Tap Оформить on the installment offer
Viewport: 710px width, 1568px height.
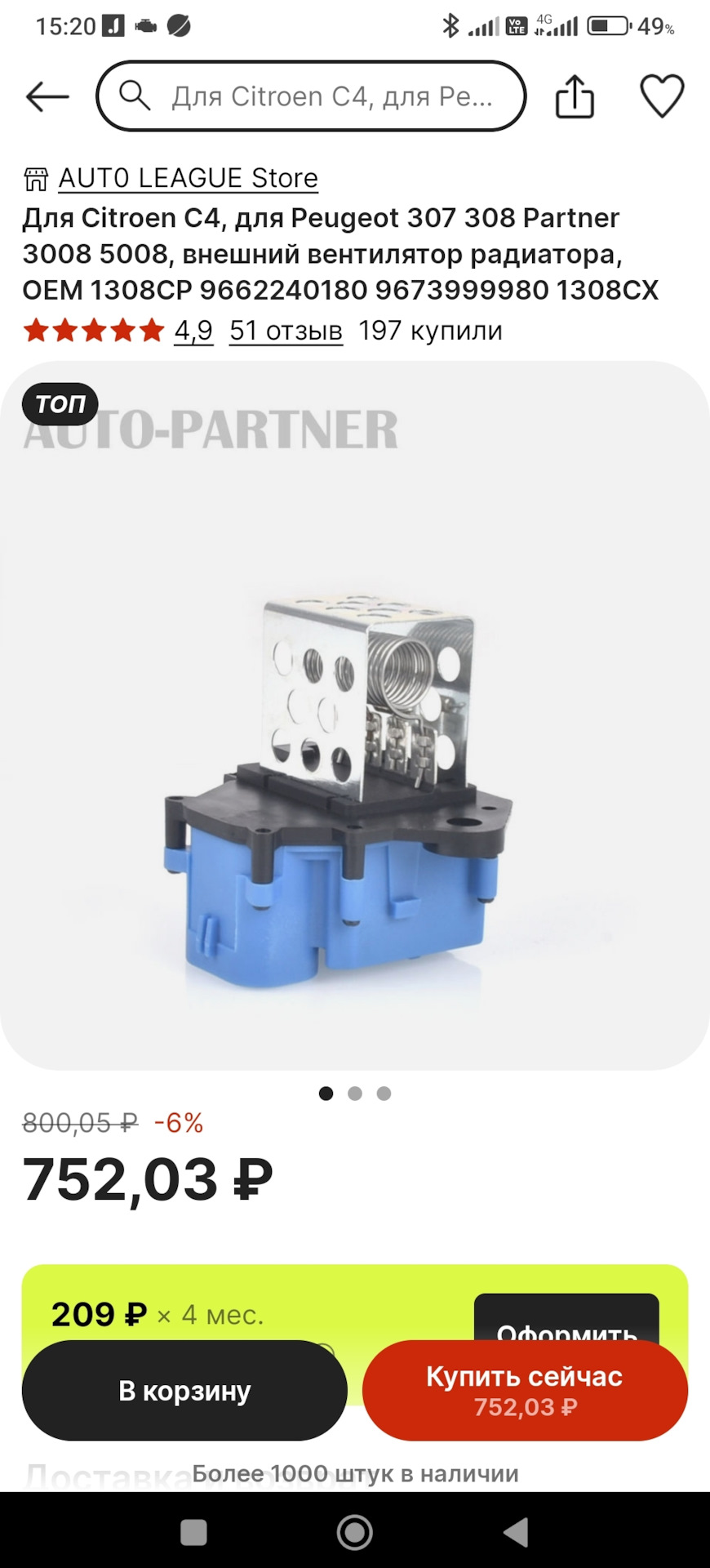(x=566, y=1318)
